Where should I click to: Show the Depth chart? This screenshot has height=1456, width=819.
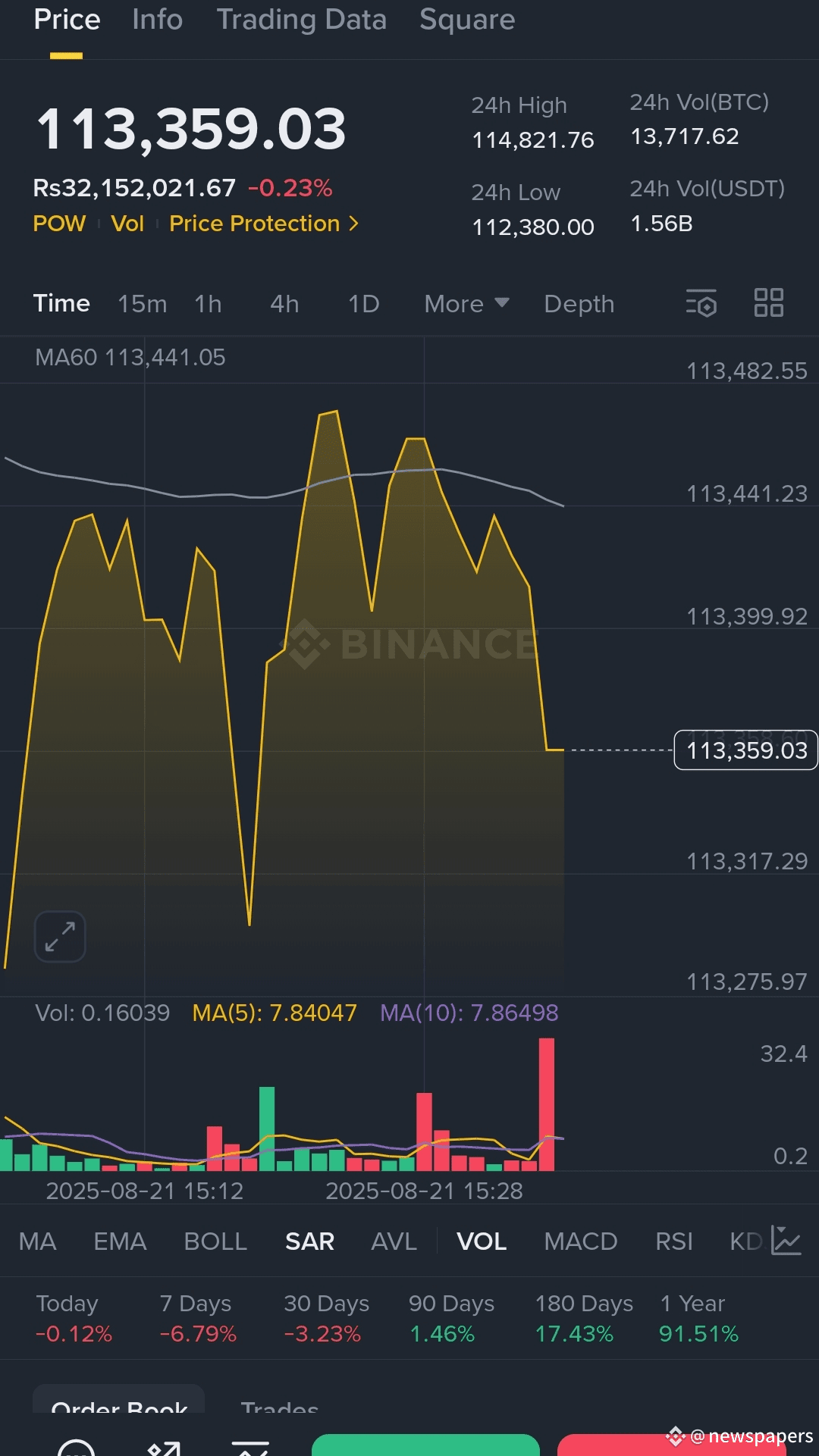579,304
